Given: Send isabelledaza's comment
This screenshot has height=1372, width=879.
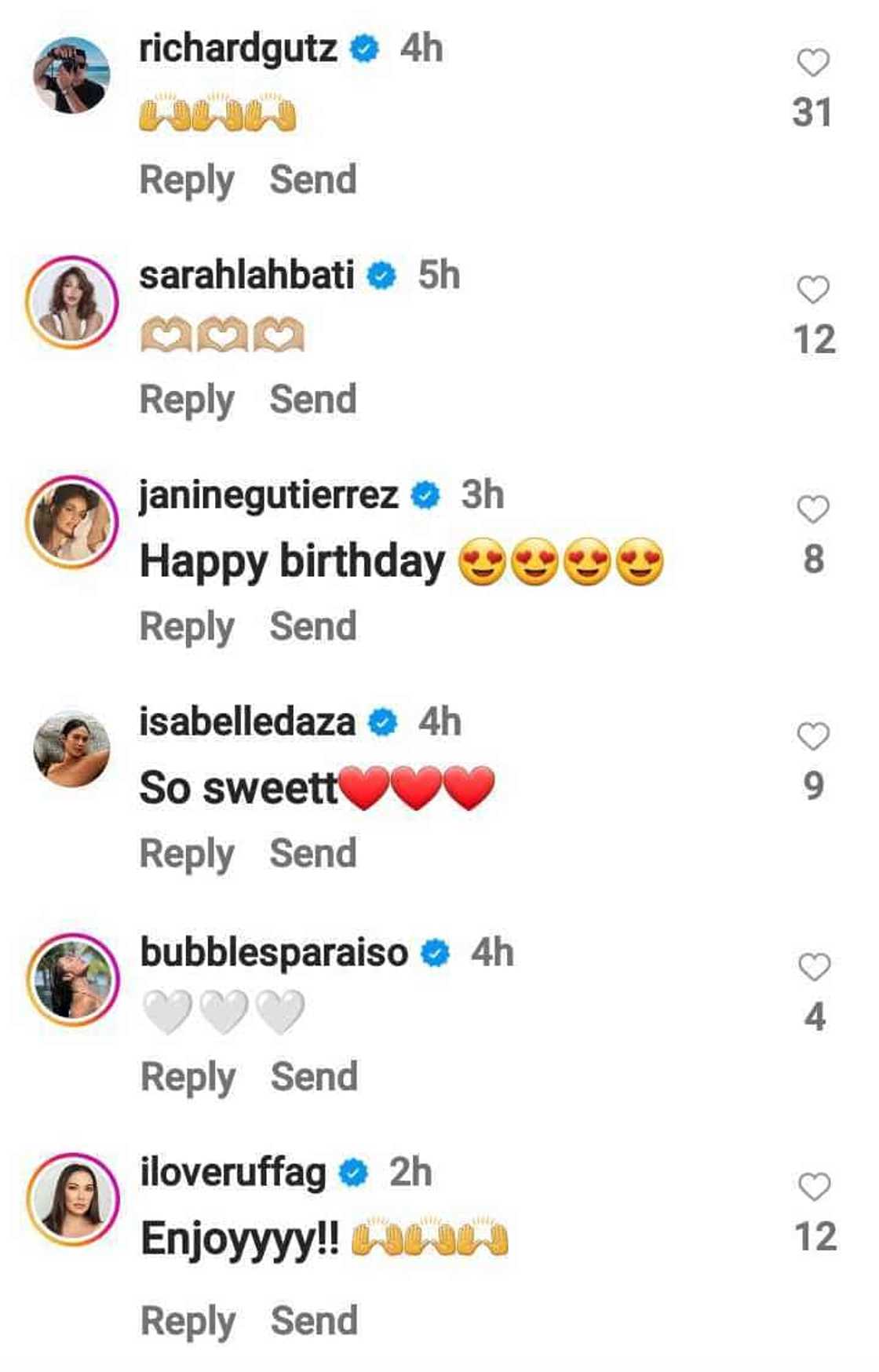Looking at the screenshot, I should [313, 854].
